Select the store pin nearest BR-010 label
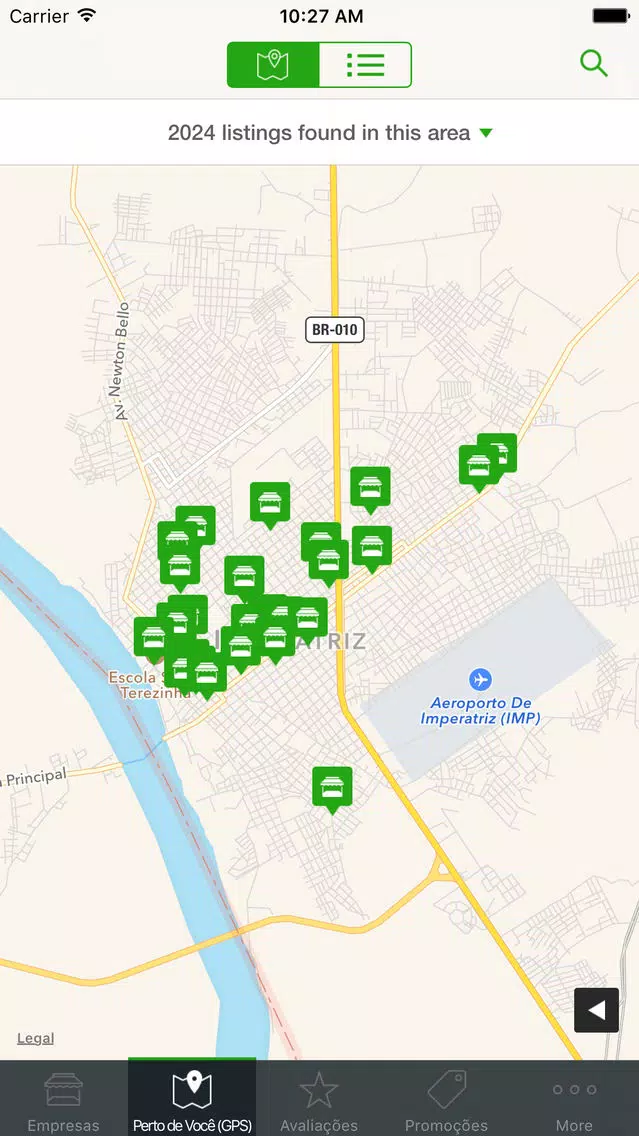The width and height of the screenshot is (639, 1136). 370,487
